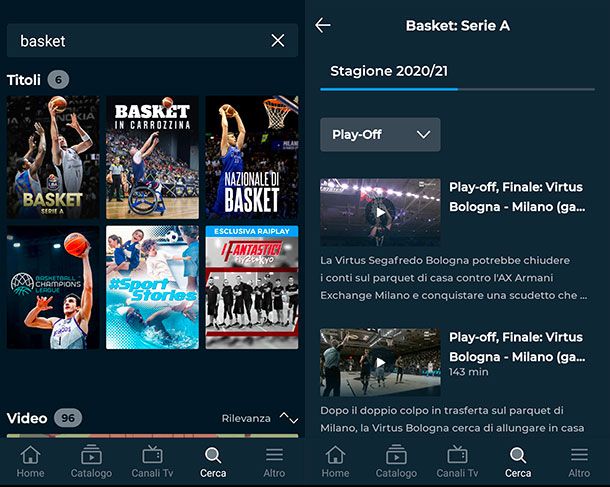610x487 pixels.
Task: Open Basket in Carrozzina title
Action: 152,157
